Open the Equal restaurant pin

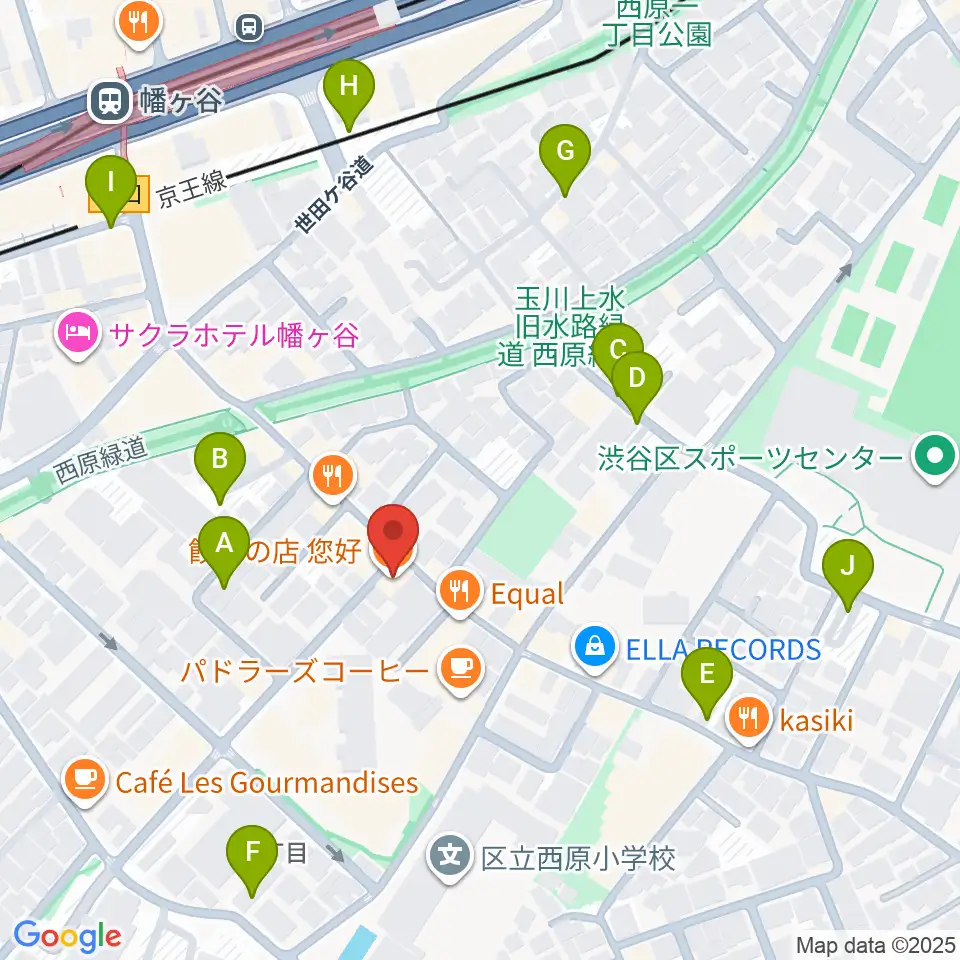459,593
